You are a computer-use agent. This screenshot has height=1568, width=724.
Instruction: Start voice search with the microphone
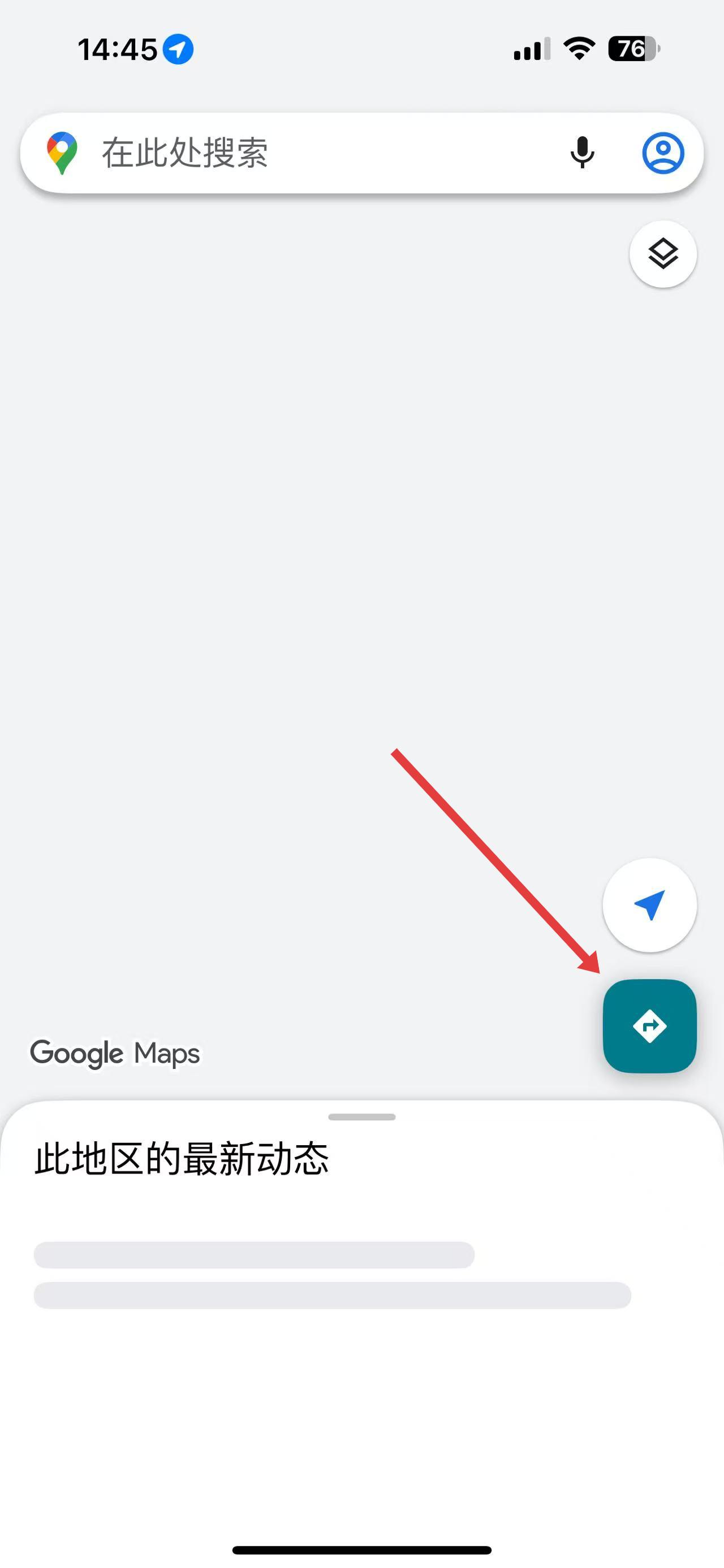(x=582, y=153)
